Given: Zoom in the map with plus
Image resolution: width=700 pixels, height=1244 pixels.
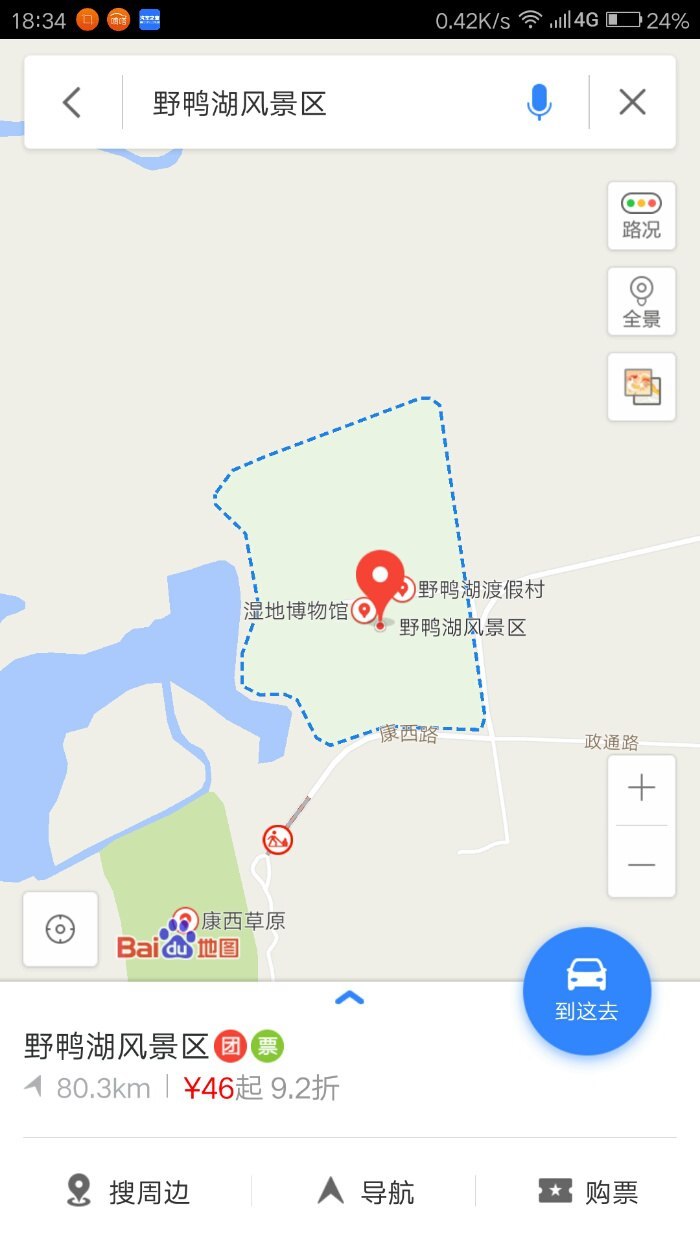Looking at the screenshot, I should [x=641, y=789].
